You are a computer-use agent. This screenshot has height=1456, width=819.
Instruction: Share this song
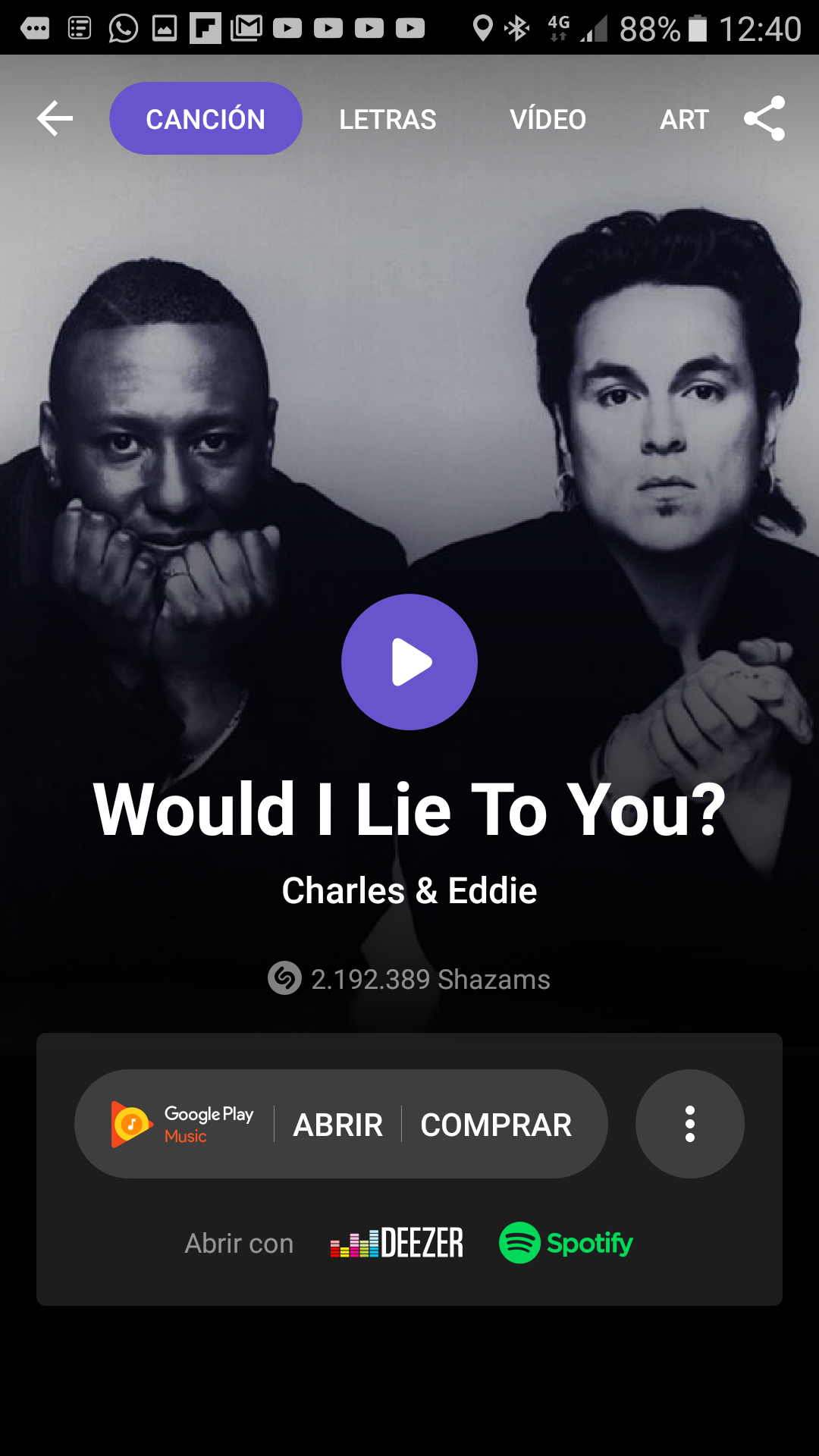(x=764, y=119)
